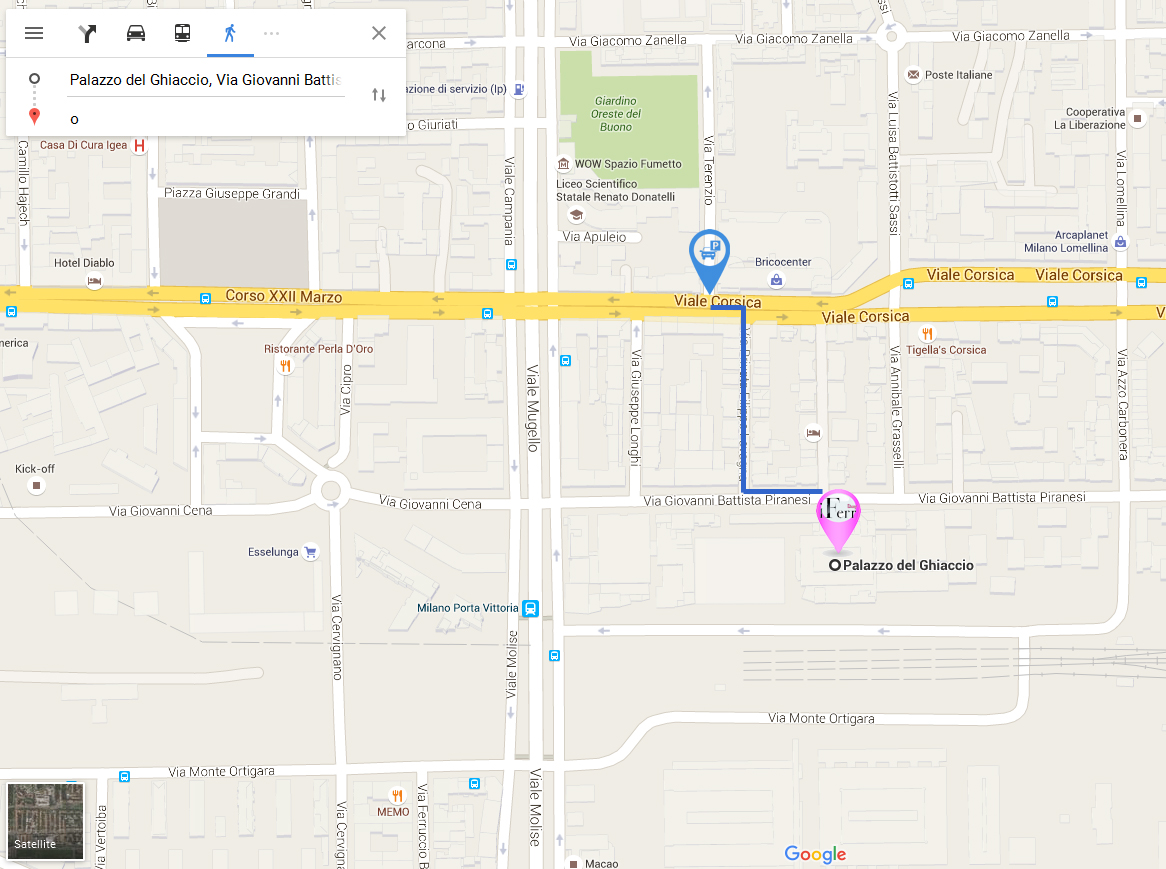Open the hamburger menu

(x=34, y=33)
